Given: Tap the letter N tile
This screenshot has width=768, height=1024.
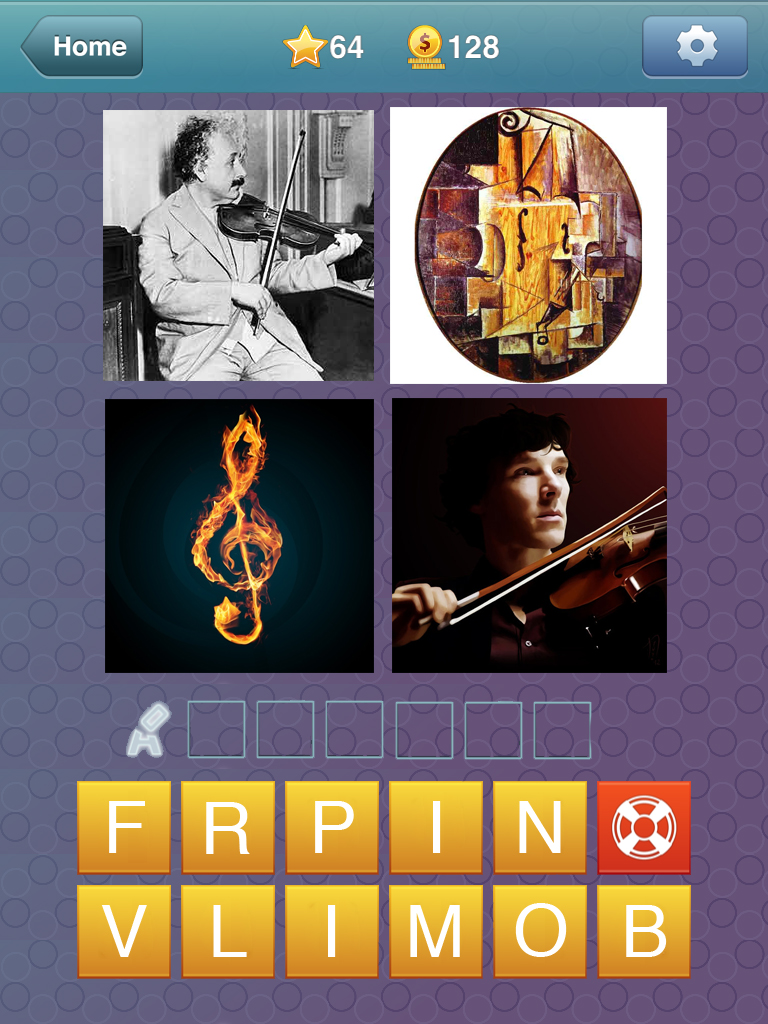Looking at the screenshot, I should tap(540, 828).
